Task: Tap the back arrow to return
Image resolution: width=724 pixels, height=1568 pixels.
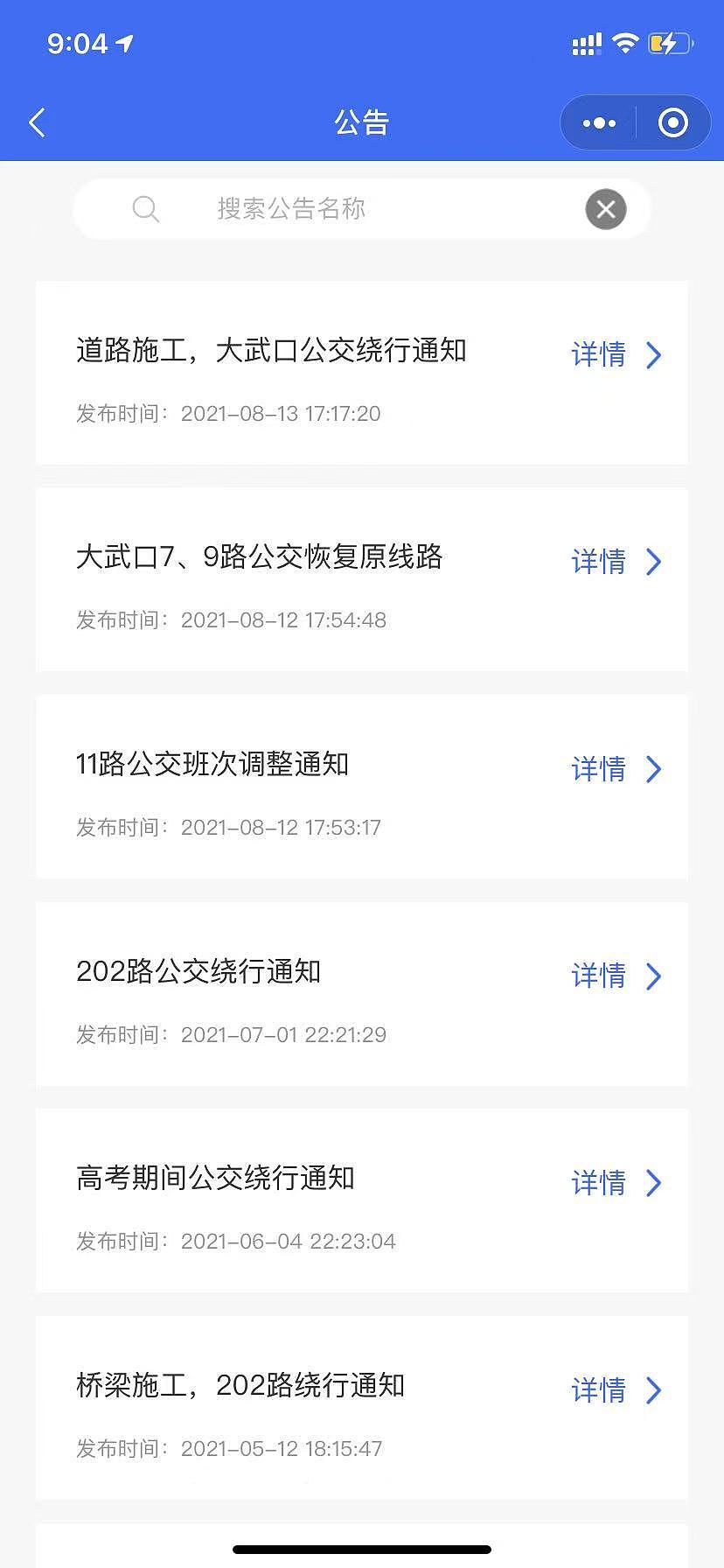Action: click(x=36, y=122)
